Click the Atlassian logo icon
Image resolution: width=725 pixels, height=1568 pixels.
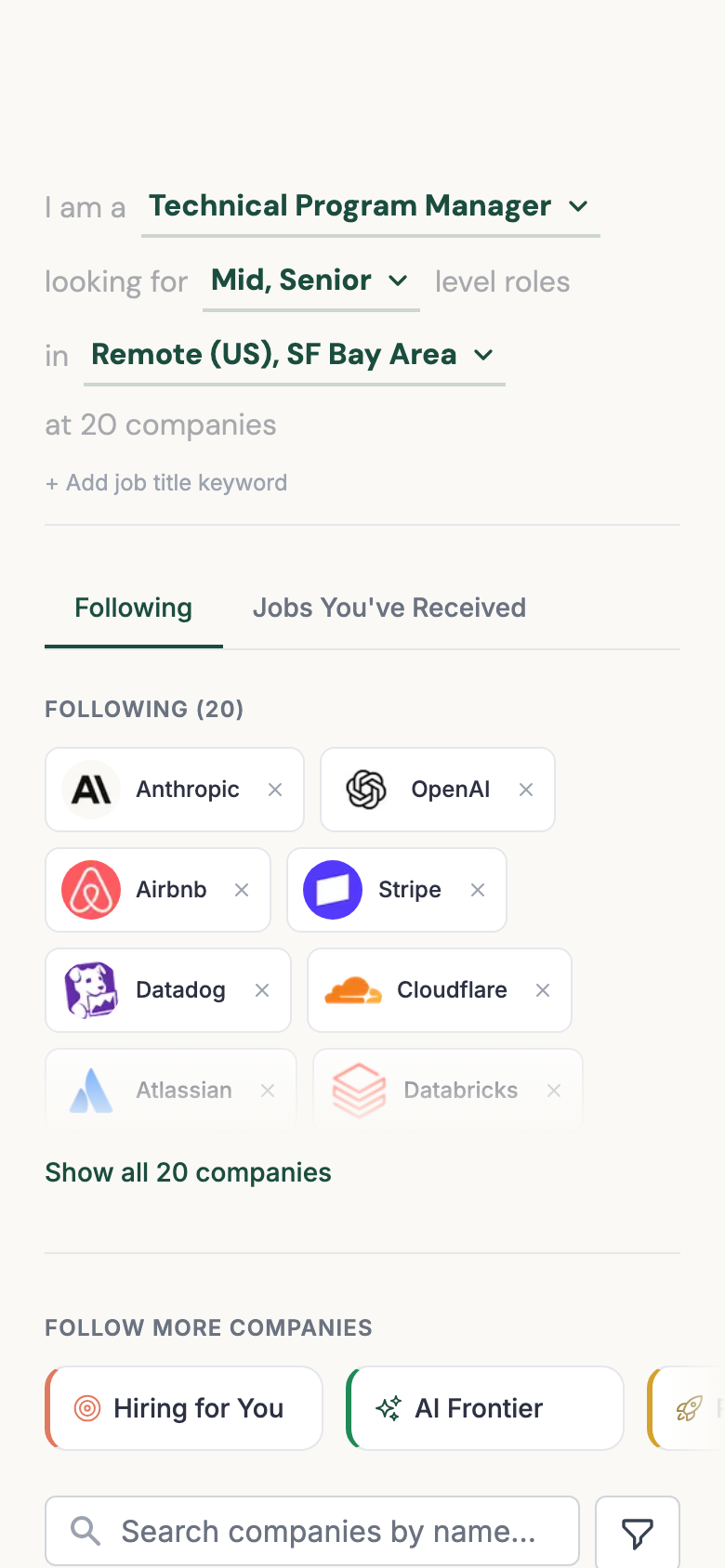[x=92, y=1090]
